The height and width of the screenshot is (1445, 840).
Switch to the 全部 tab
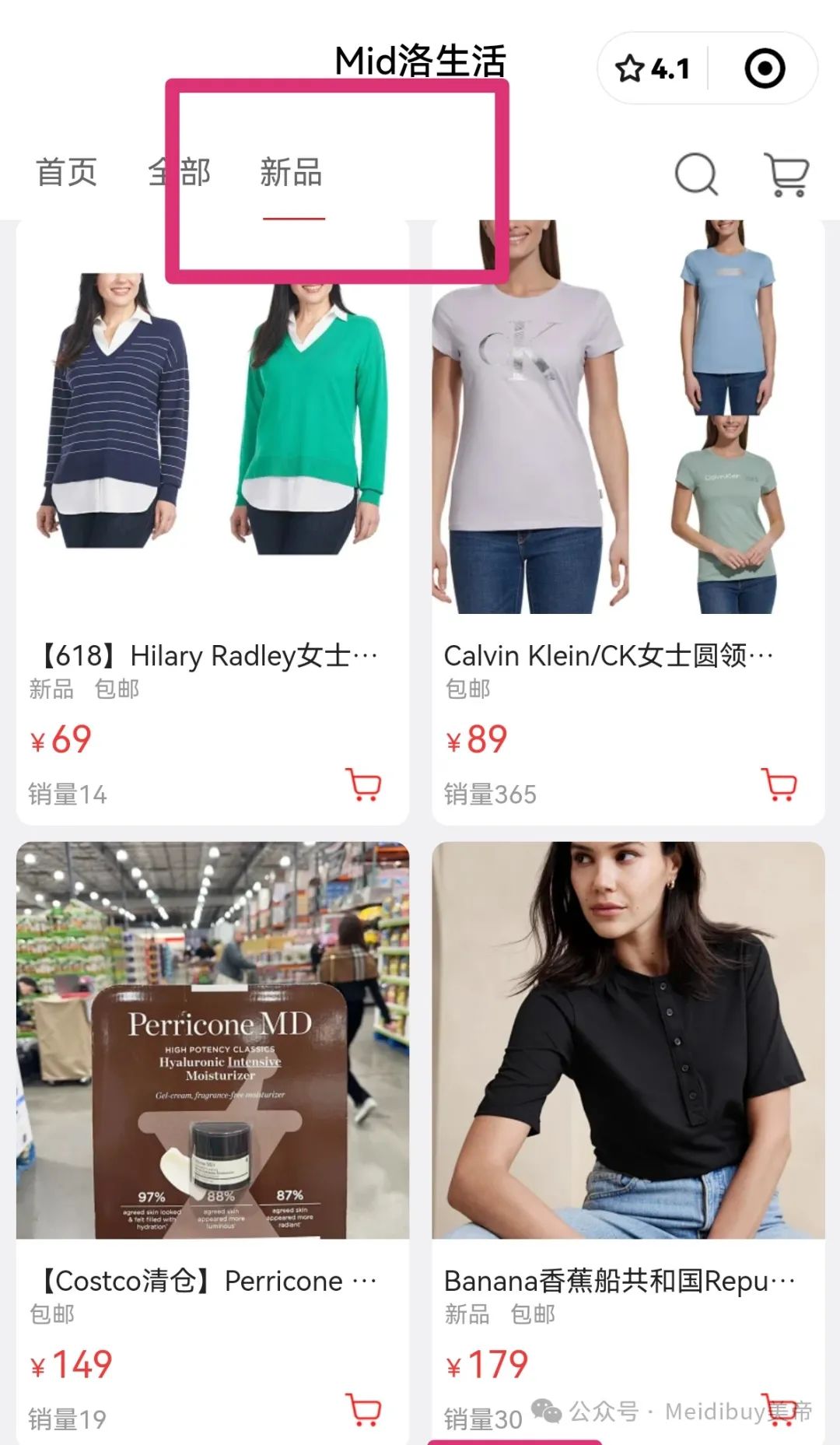point(180,173)
